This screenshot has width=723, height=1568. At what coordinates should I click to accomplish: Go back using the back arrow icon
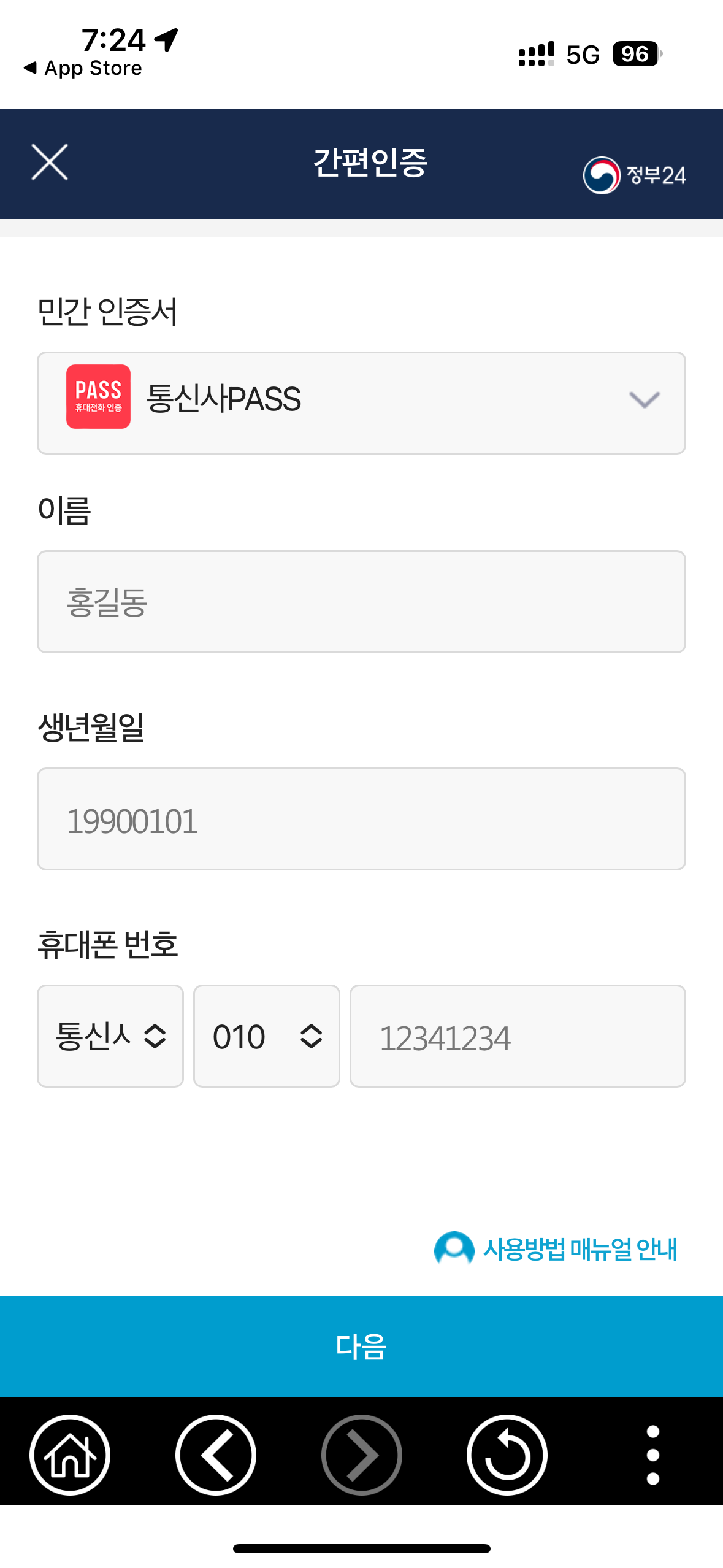216,1455
